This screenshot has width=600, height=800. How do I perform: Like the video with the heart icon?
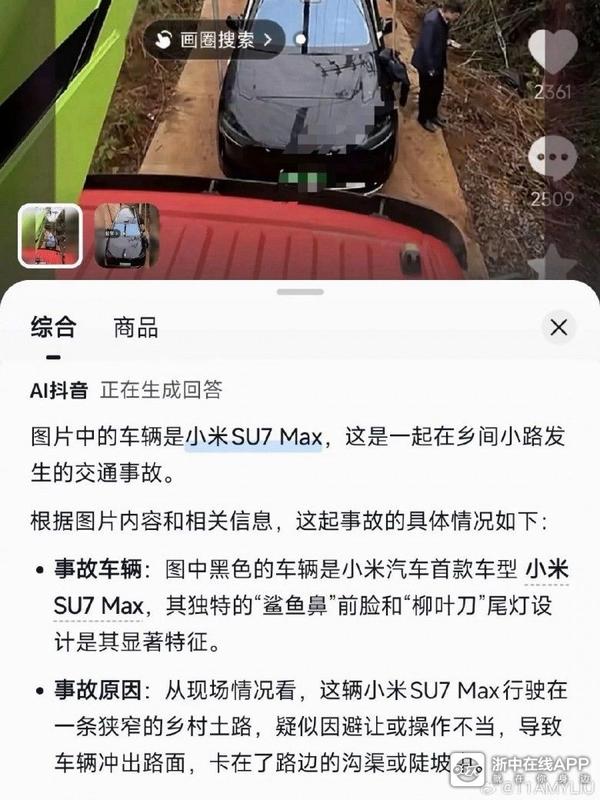coord(552,50)
